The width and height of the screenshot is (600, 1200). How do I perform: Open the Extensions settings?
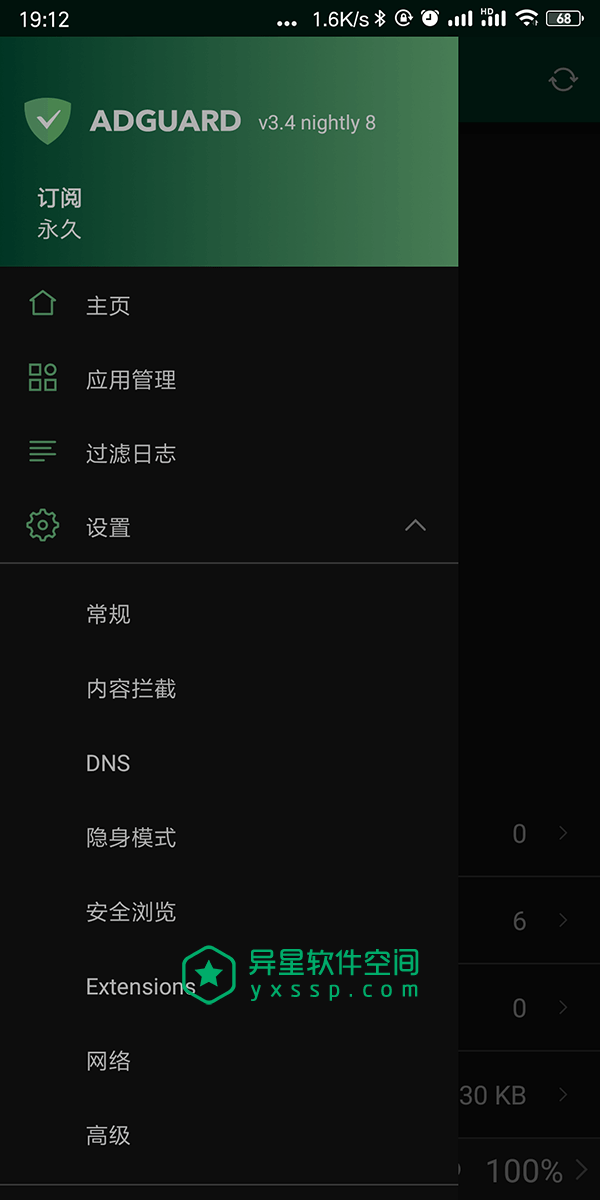pos(229,986)
